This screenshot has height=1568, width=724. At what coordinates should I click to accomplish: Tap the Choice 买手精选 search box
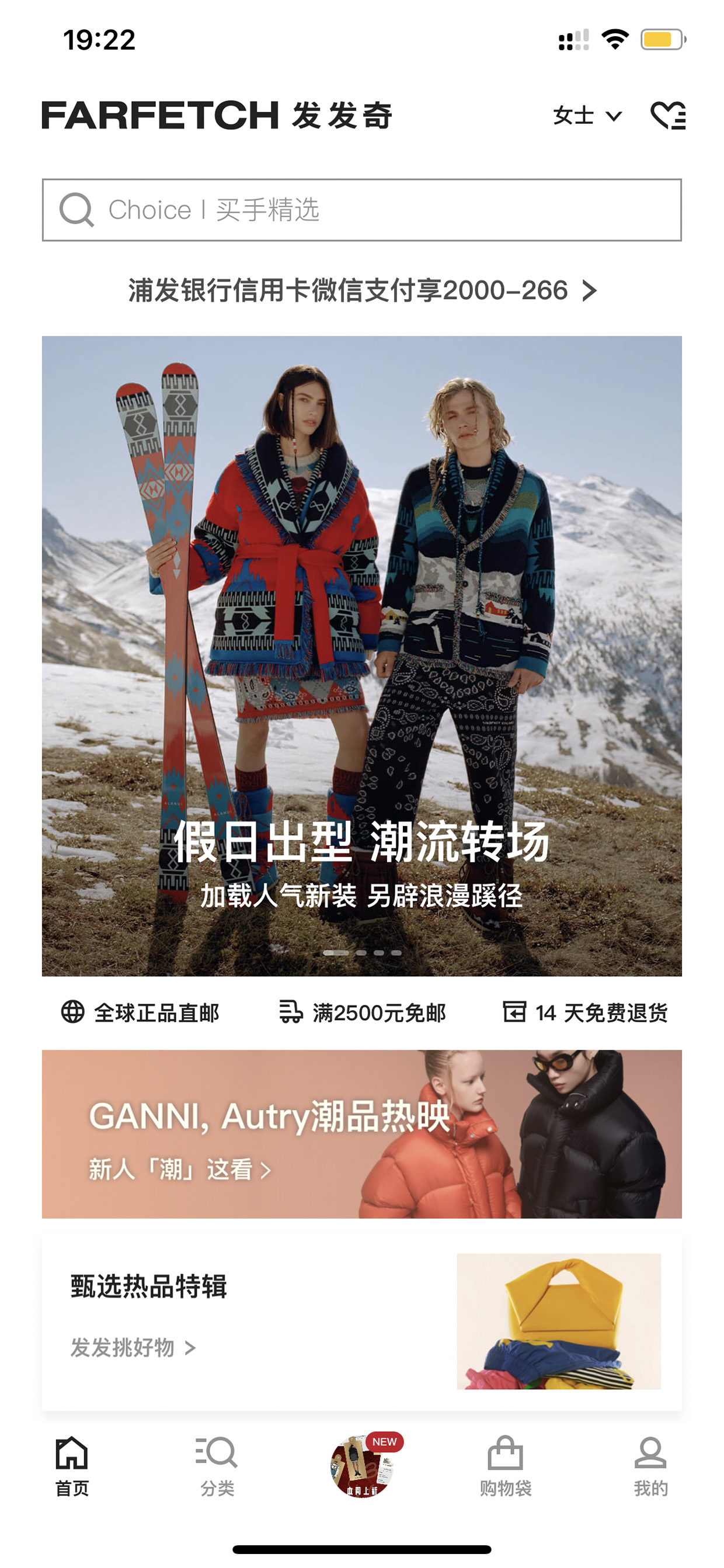361,210
